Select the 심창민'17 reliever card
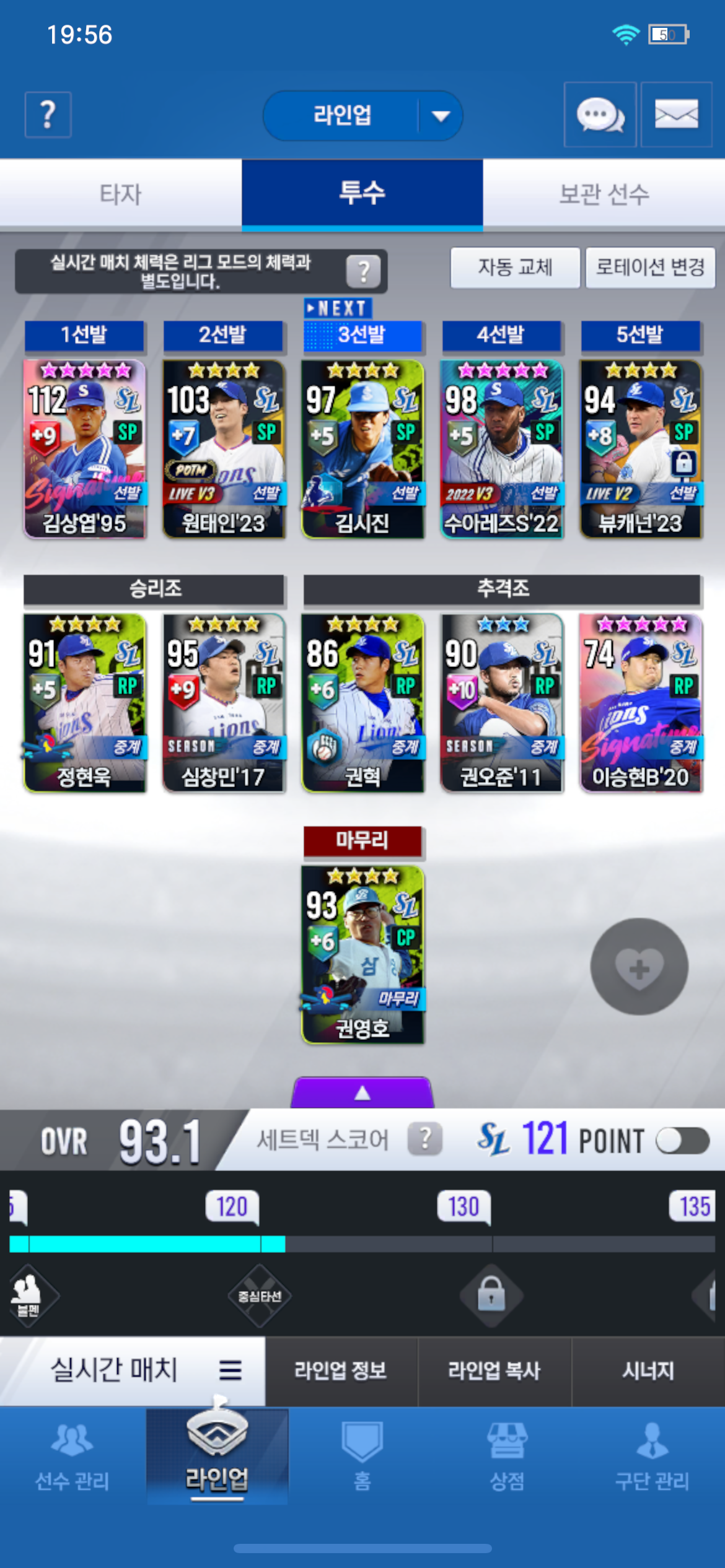 [224, 703]
